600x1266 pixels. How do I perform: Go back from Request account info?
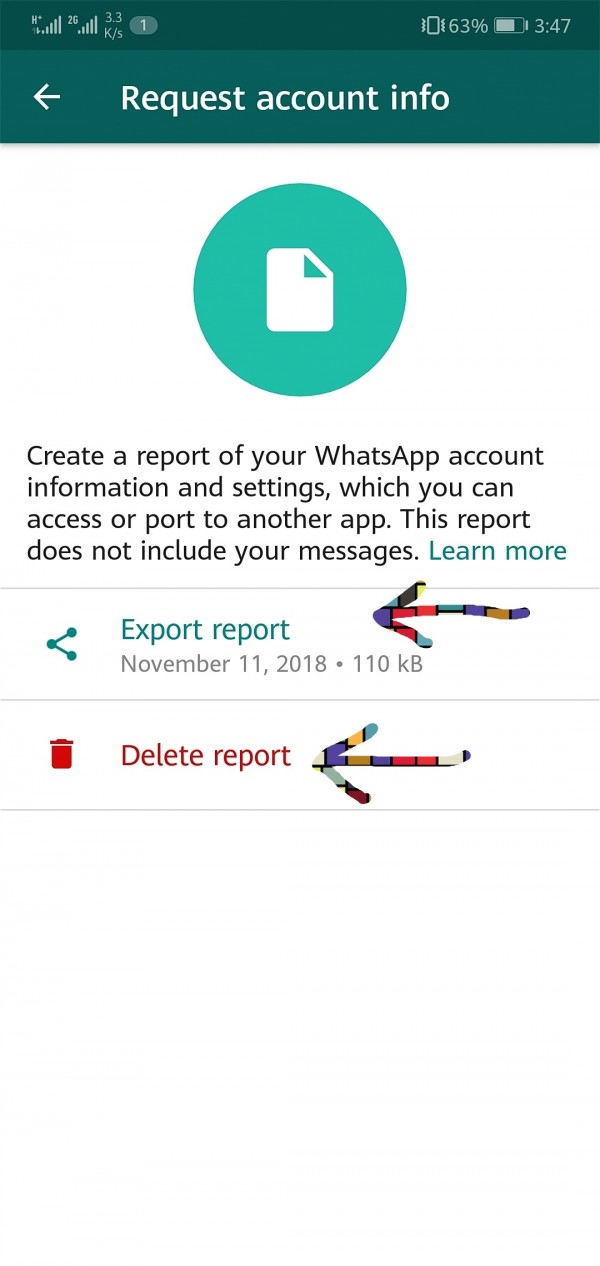point(47,97)
